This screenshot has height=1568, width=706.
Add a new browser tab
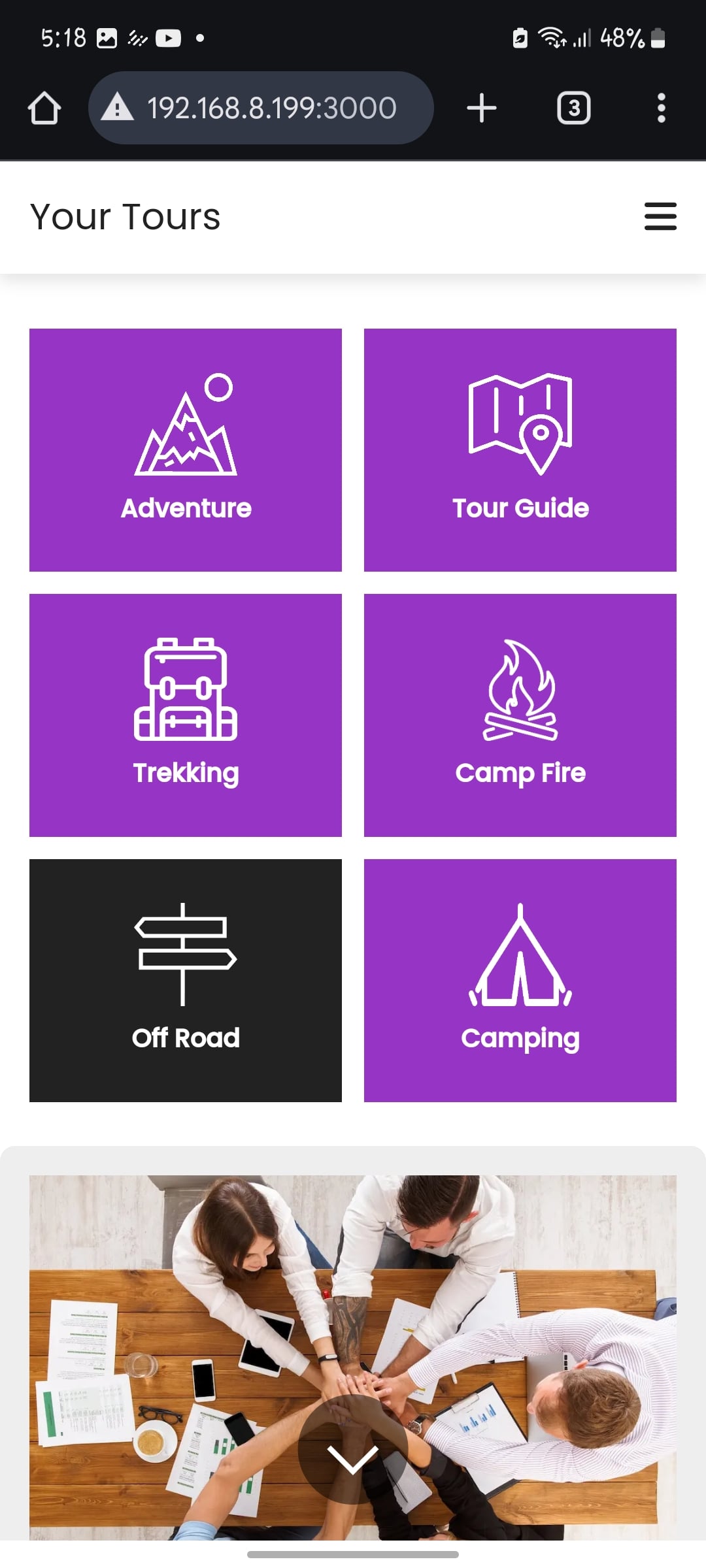[x=482, y=108]
